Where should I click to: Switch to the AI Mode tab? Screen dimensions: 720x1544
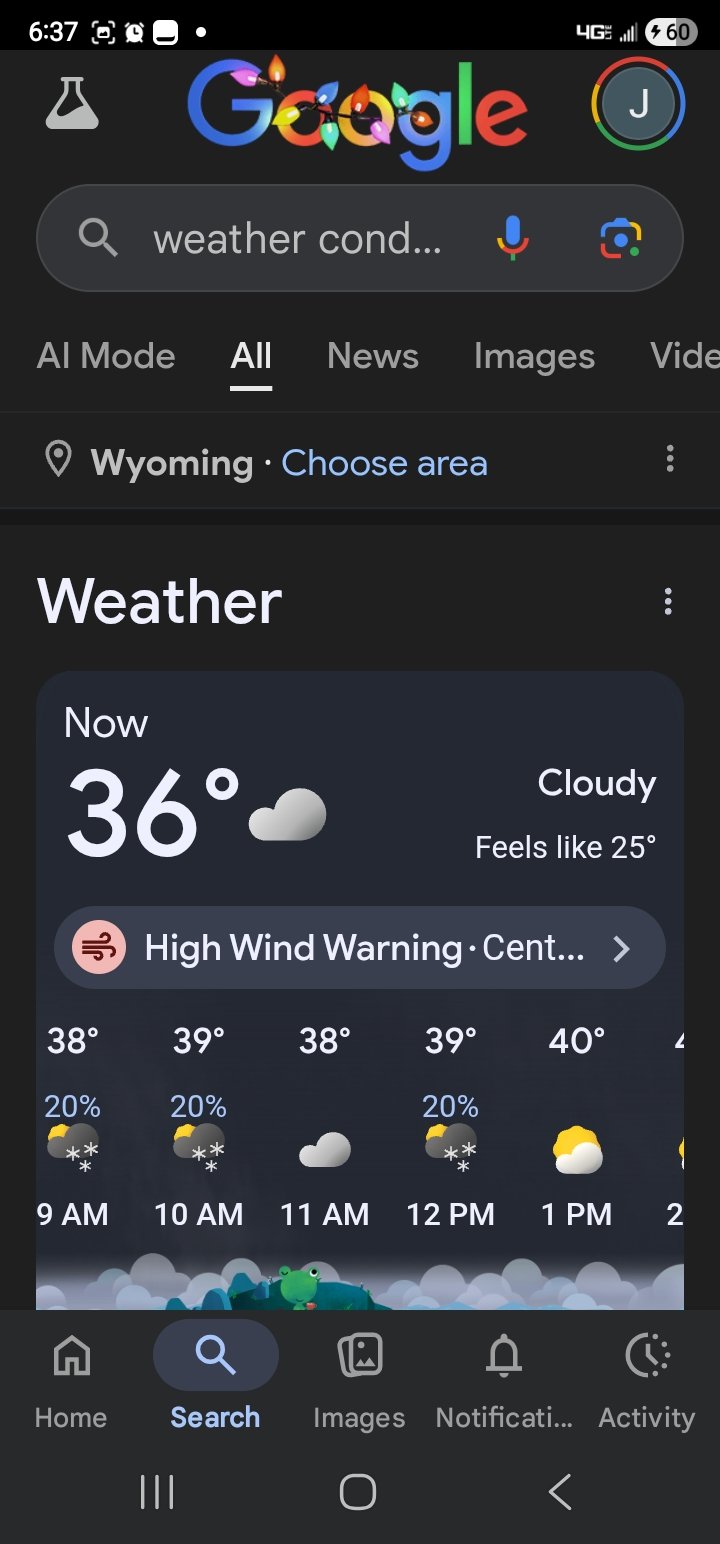[x=106, y=356]
